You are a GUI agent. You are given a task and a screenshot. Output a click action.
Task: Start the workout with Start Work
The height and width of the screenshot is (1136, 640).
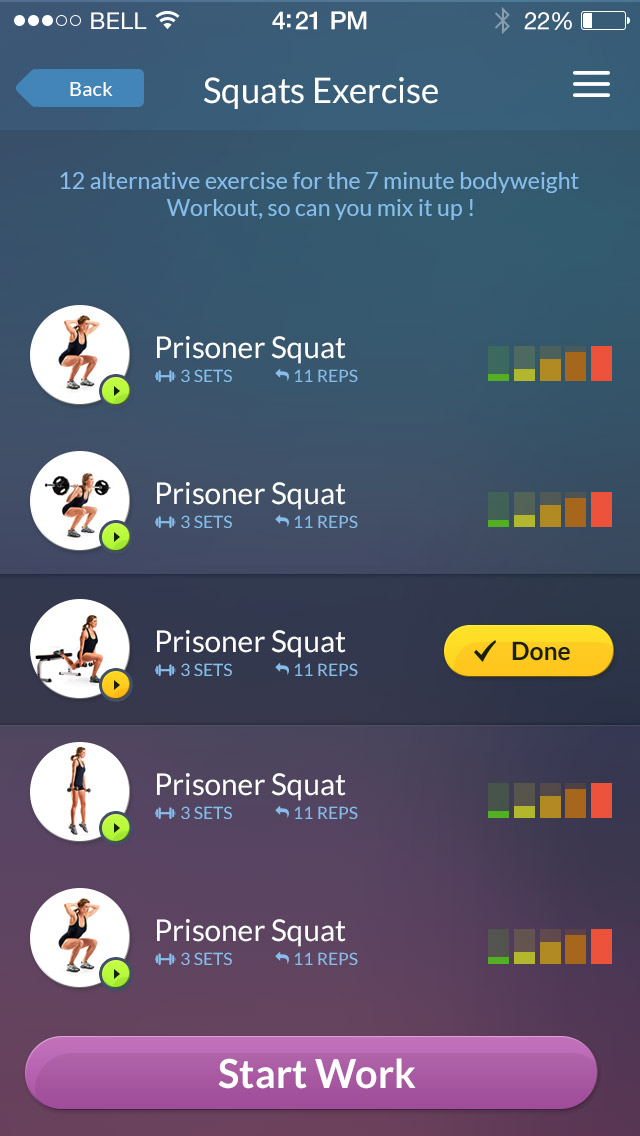tap(311, 1074)
